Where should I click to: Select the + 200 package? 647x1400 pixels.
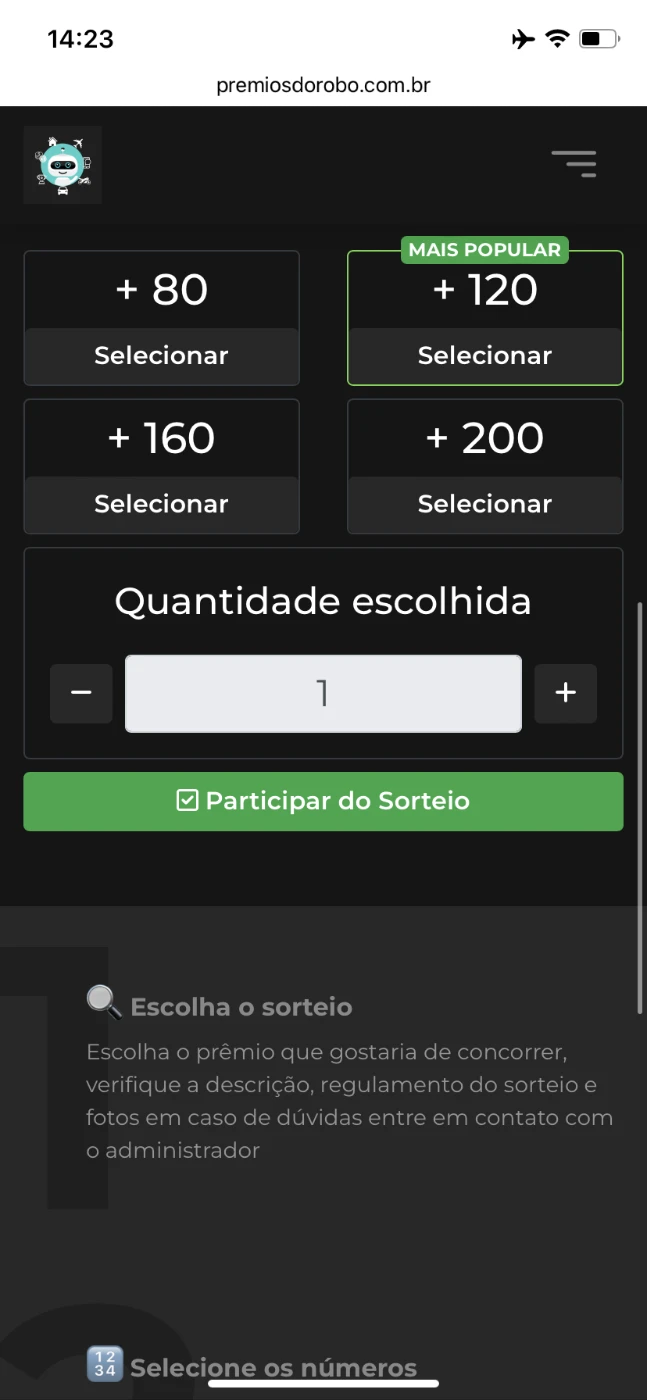pos(485,504)
